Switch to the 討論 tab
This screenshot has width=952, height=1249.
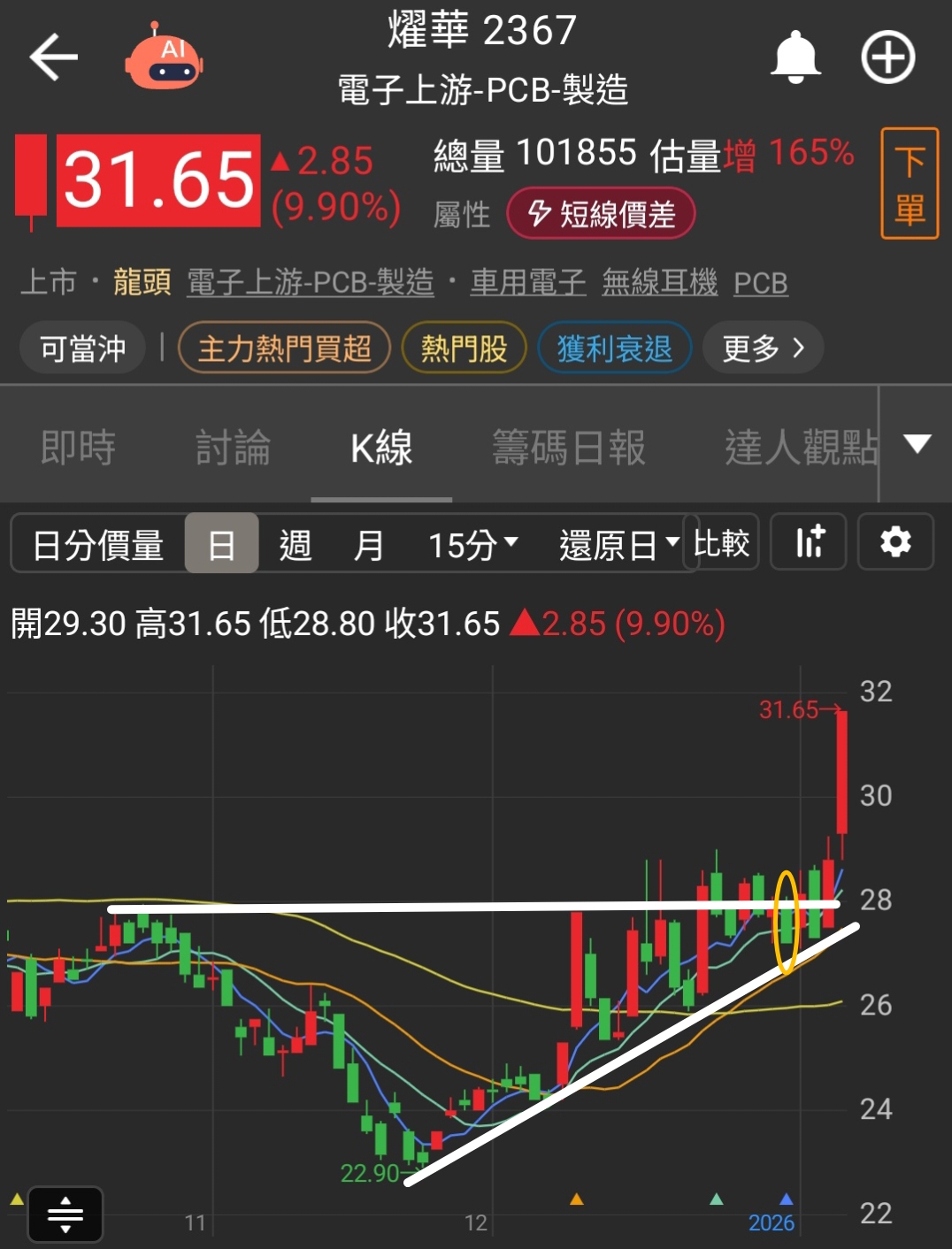click(233, 447)
